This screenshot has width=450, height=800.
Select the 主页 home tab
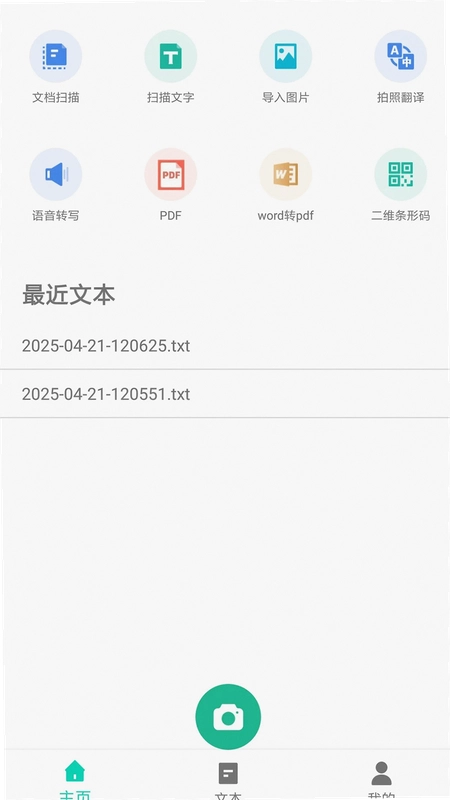click(75, 781)
